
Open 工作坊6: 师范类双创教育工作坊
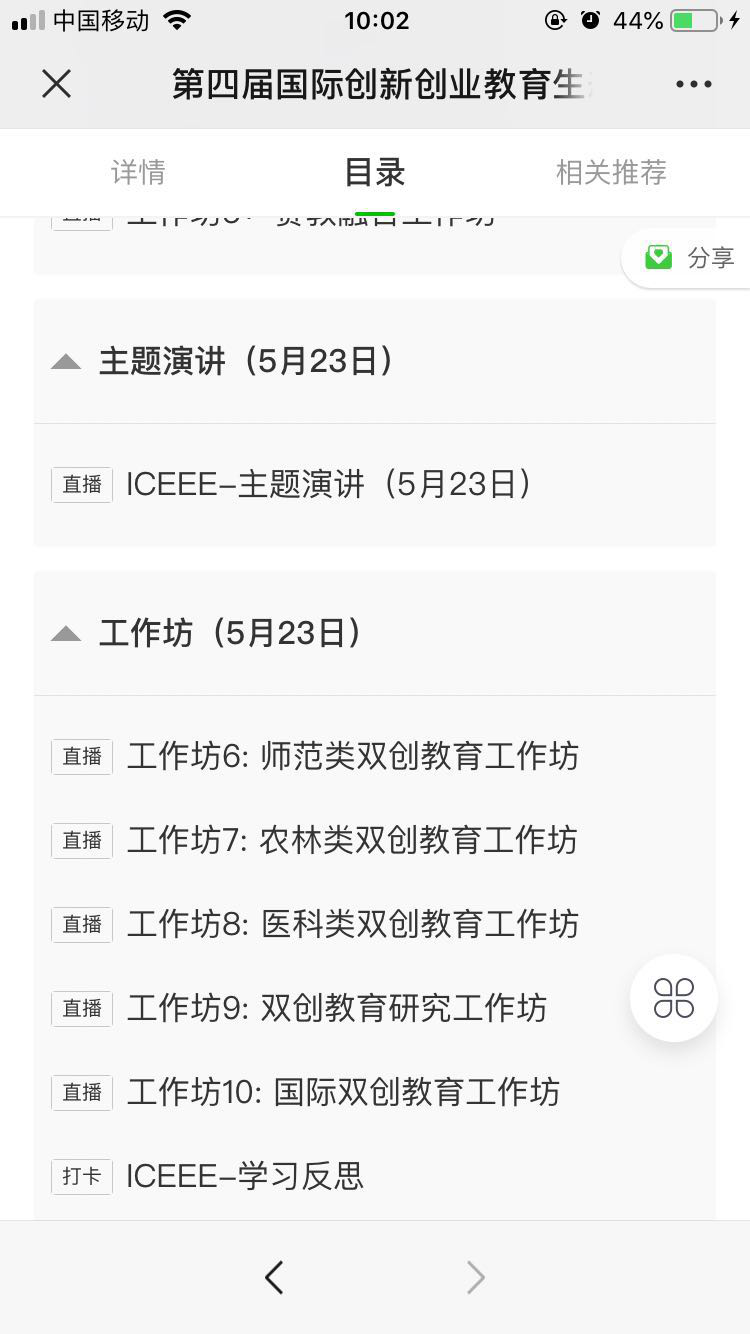click(x=375, y=757)
